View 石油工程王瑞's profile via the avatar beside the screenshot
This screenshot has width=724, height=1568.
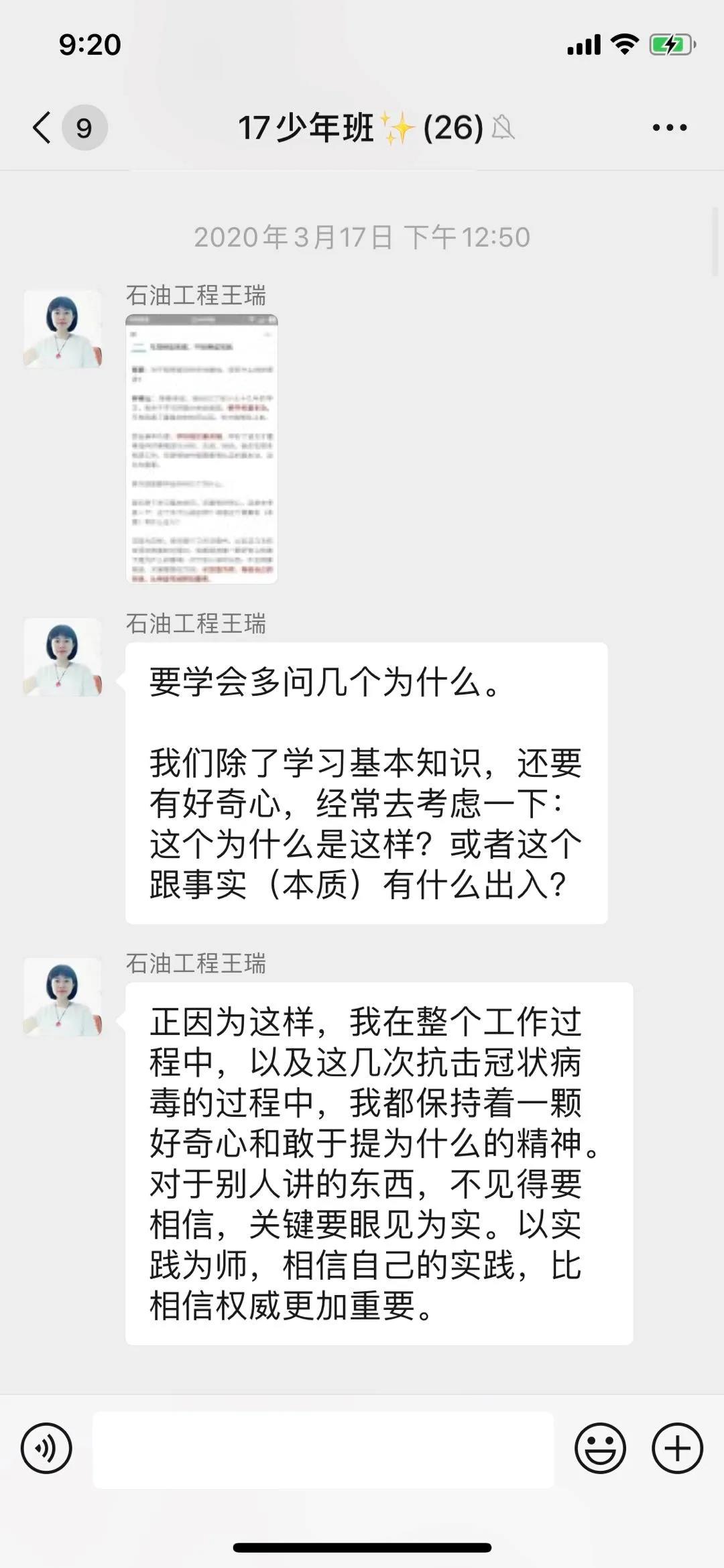(62, 329)
